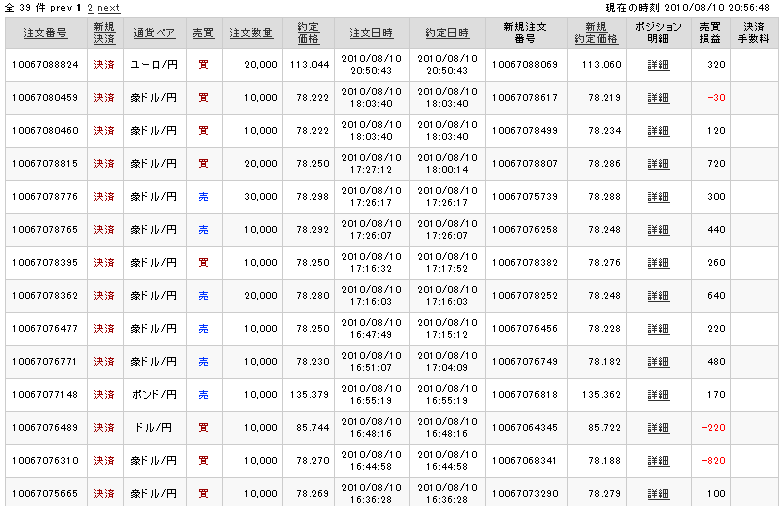
Task: Open 詳細 for order 10067088824
Action: coord(658,65)
